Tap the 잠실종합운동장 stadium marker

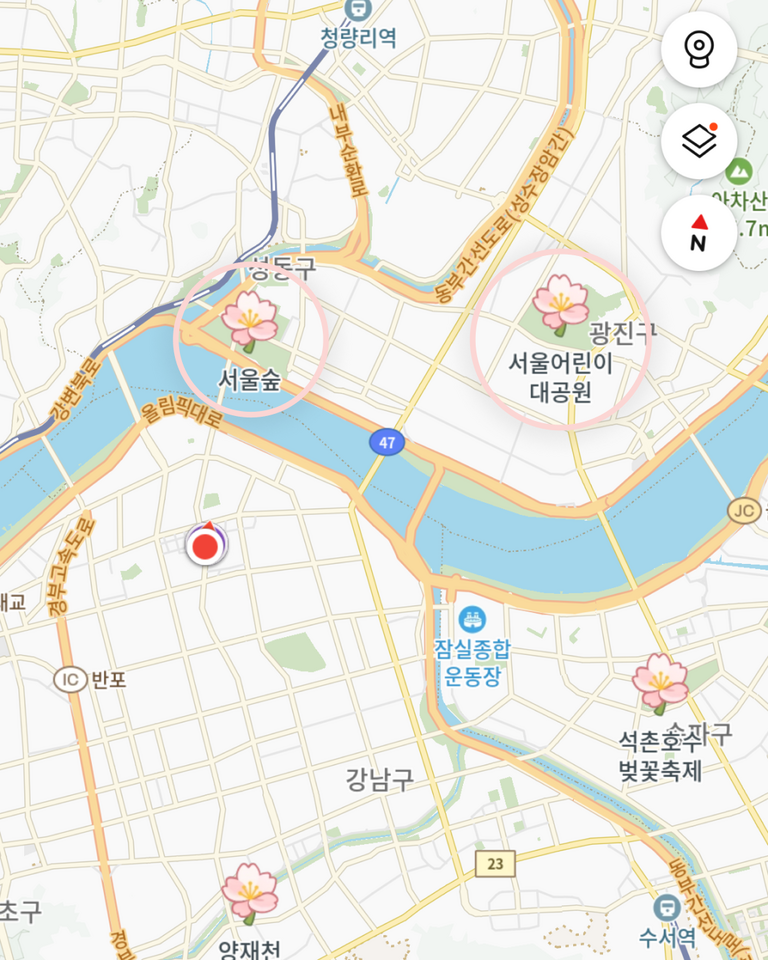pos(471,619)
